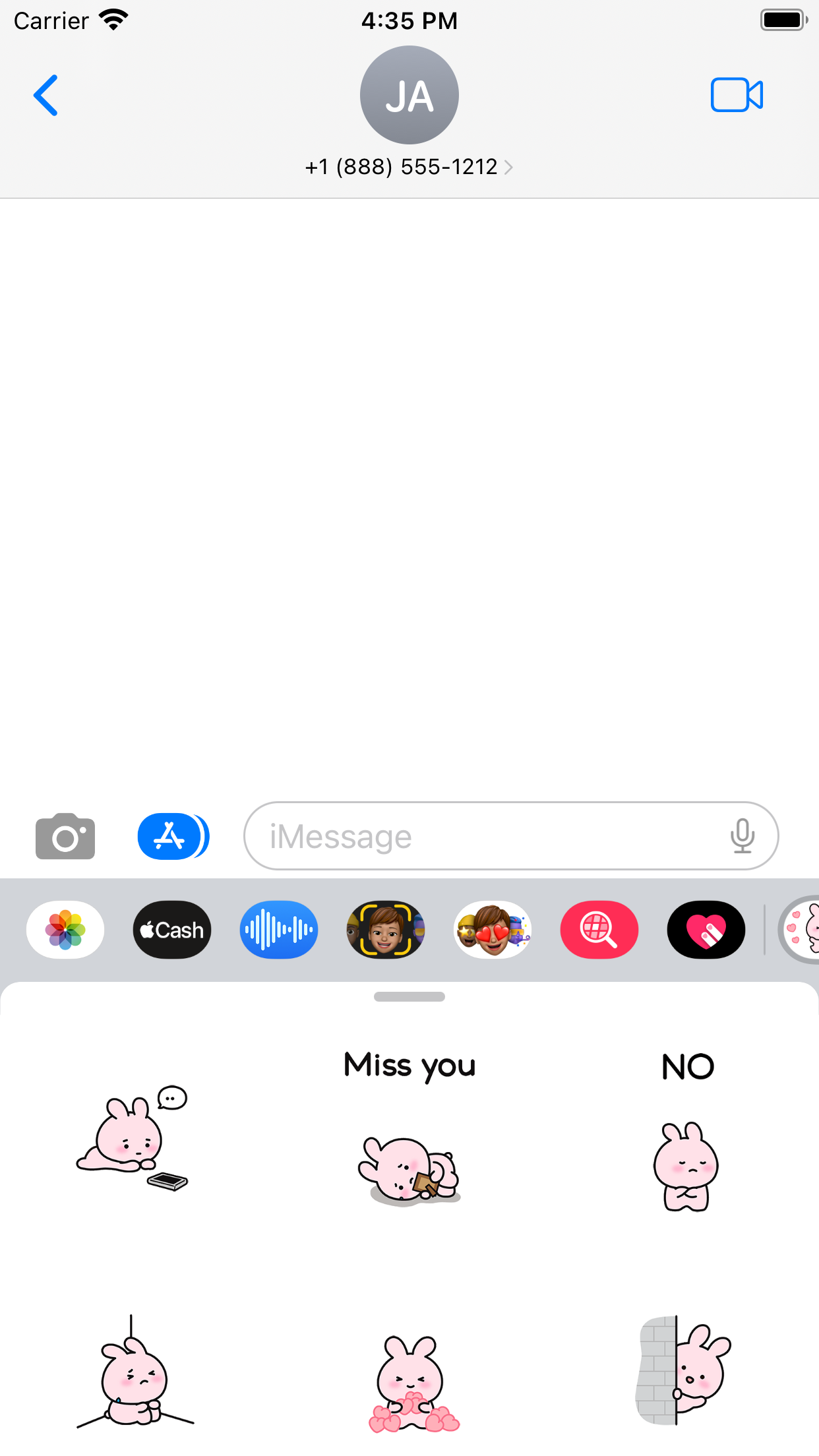Expand contact details with the chevron

coord(508,167)
